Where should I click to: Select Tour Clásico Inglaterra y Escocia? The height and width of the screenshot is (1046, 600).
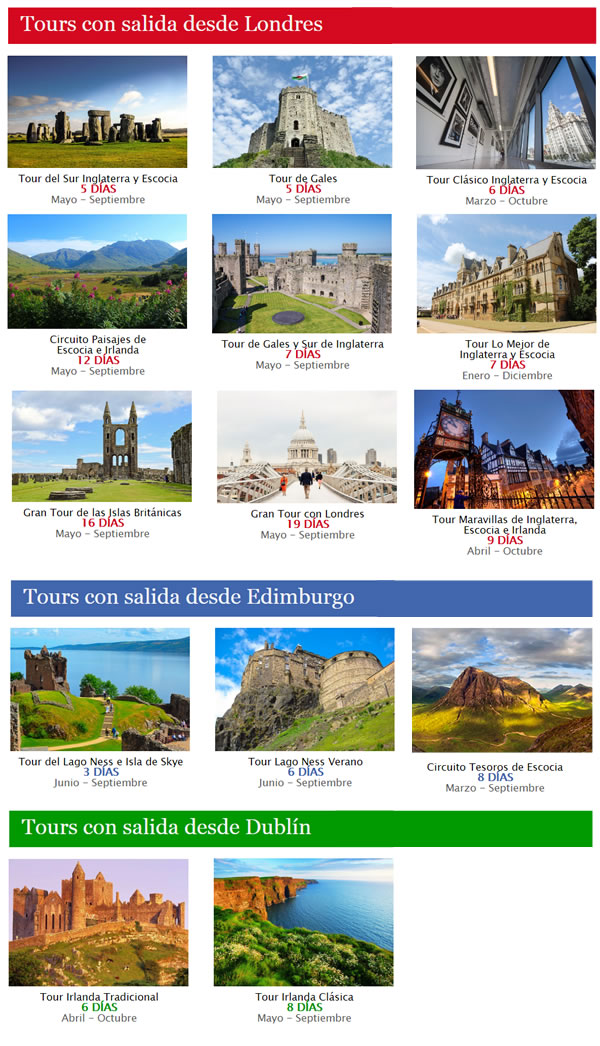tap(506, 113)
